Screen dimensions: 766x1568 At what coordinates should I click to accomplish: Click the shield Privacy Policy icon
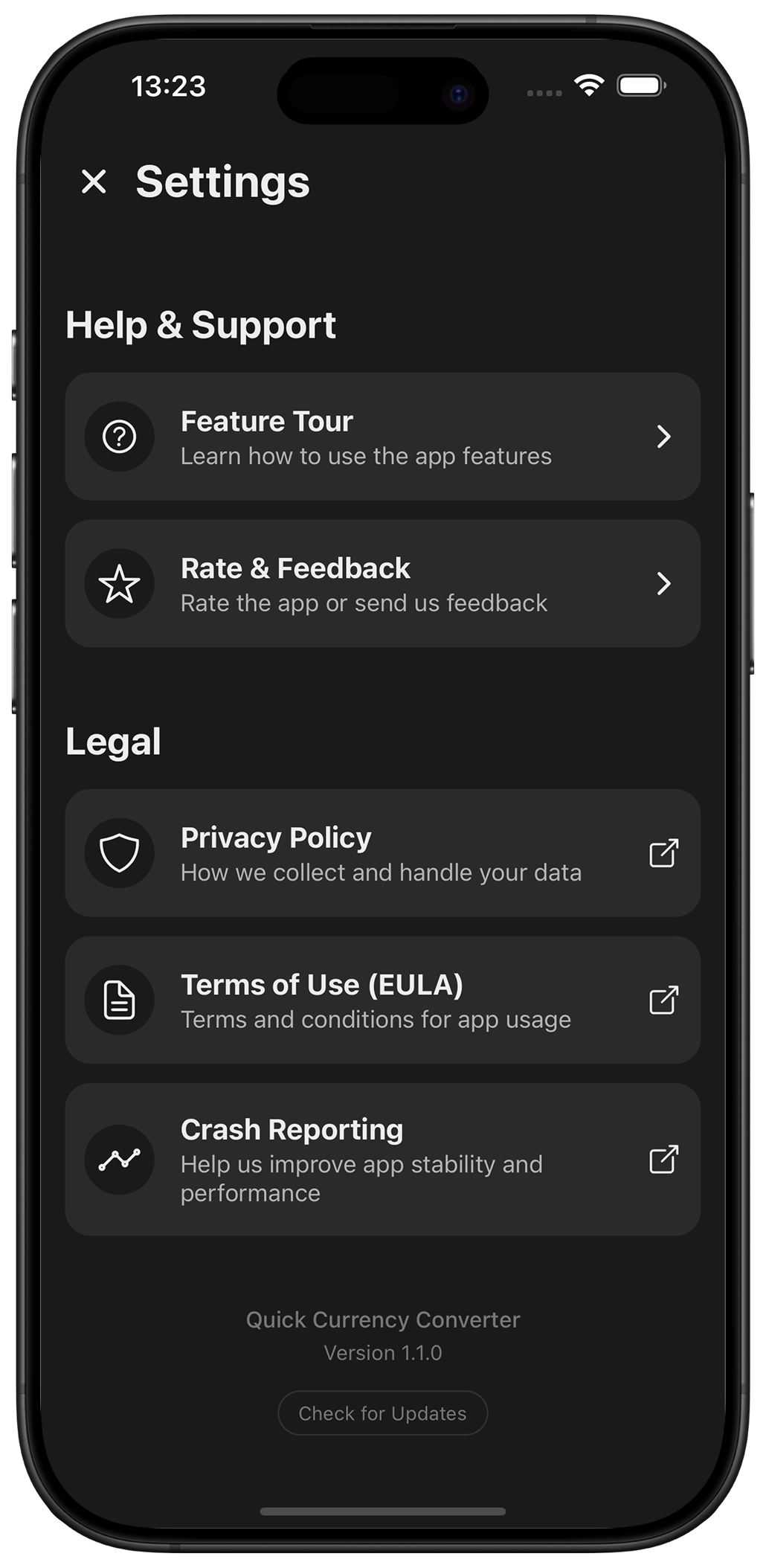120,853
